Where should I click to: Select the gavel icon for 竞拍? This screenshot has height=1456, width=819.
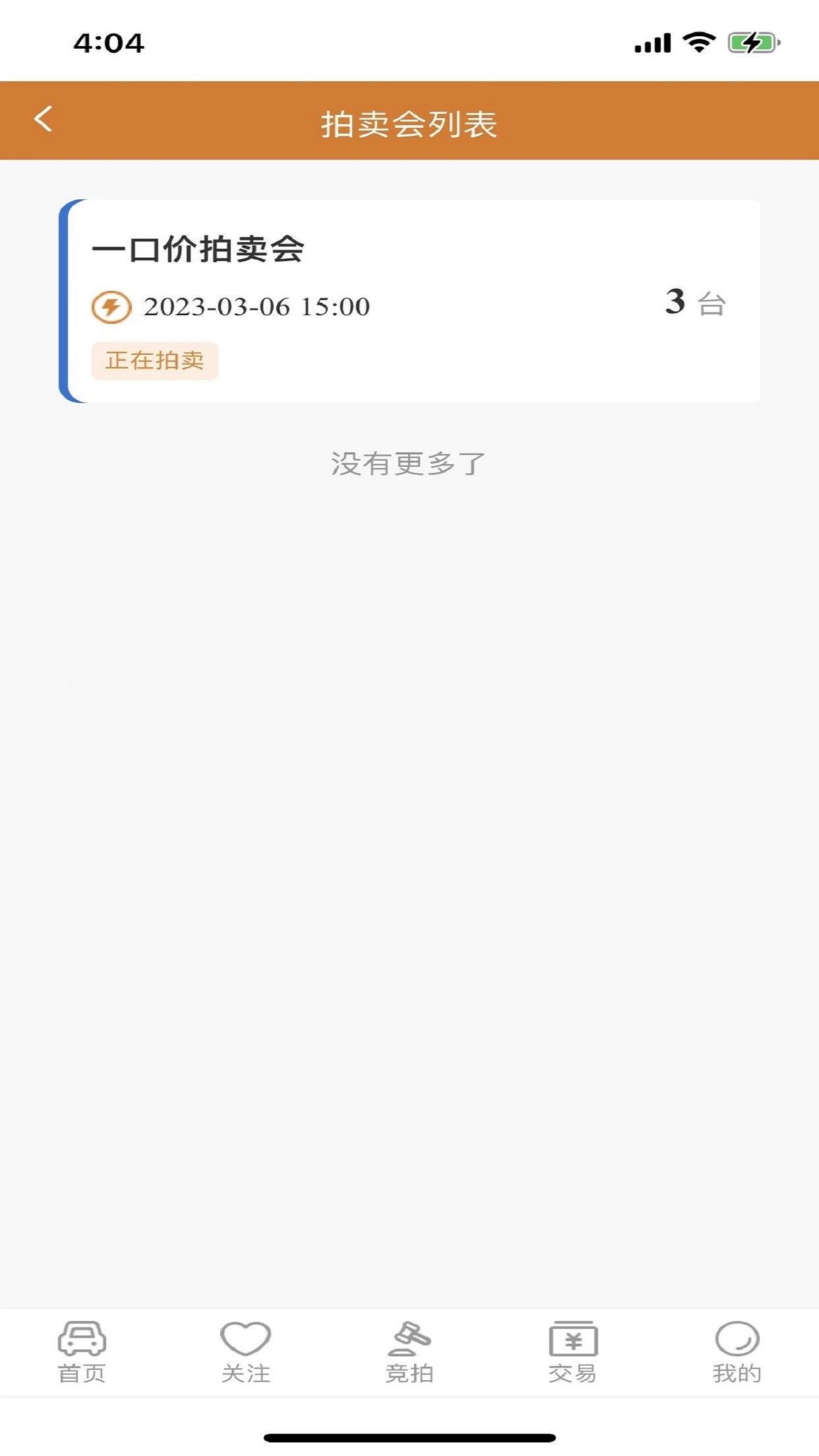[409, 1337]
